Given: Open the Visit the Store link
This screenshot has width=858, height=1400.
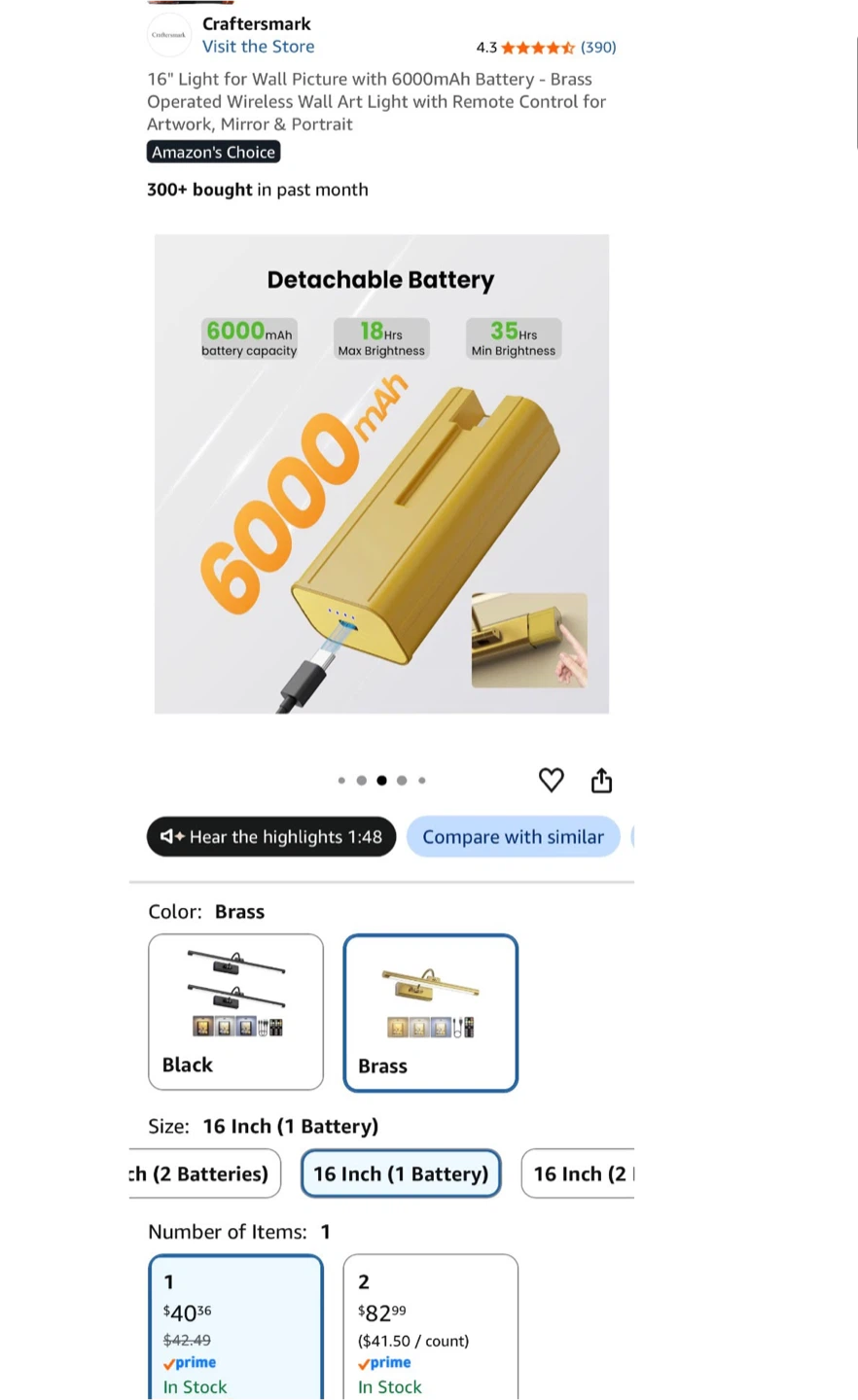Looking at the screenshot, I should click(258, 47).
